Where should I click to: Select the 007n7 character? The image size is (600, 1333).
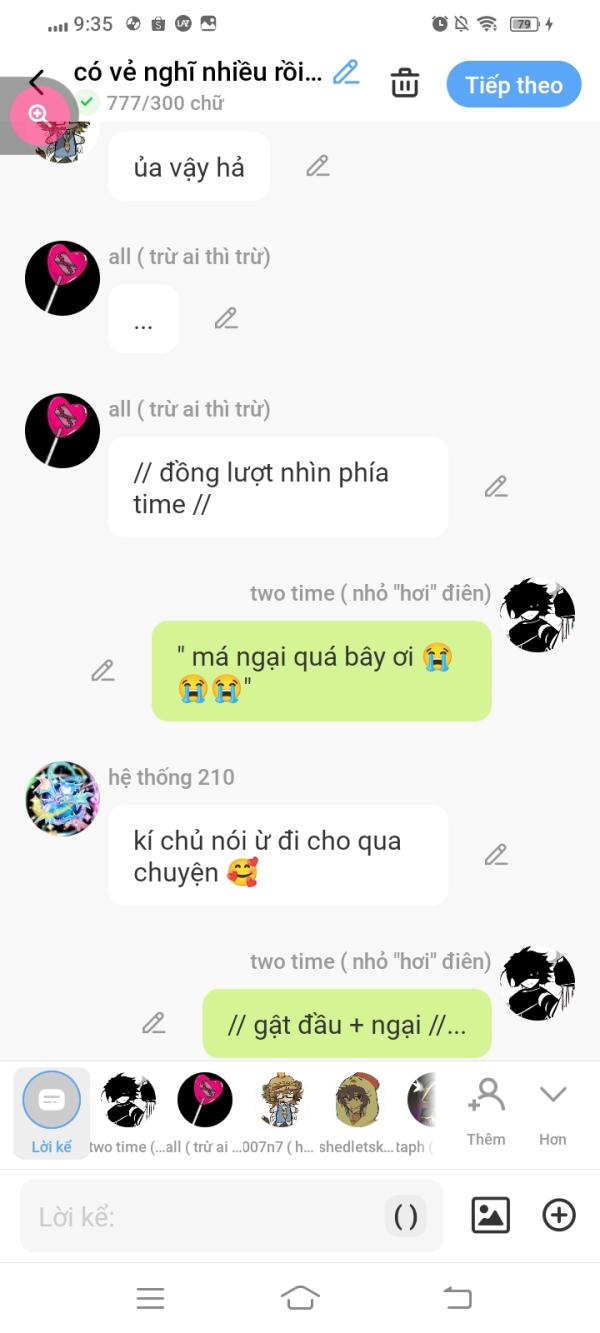click(x=282, y=1112)
